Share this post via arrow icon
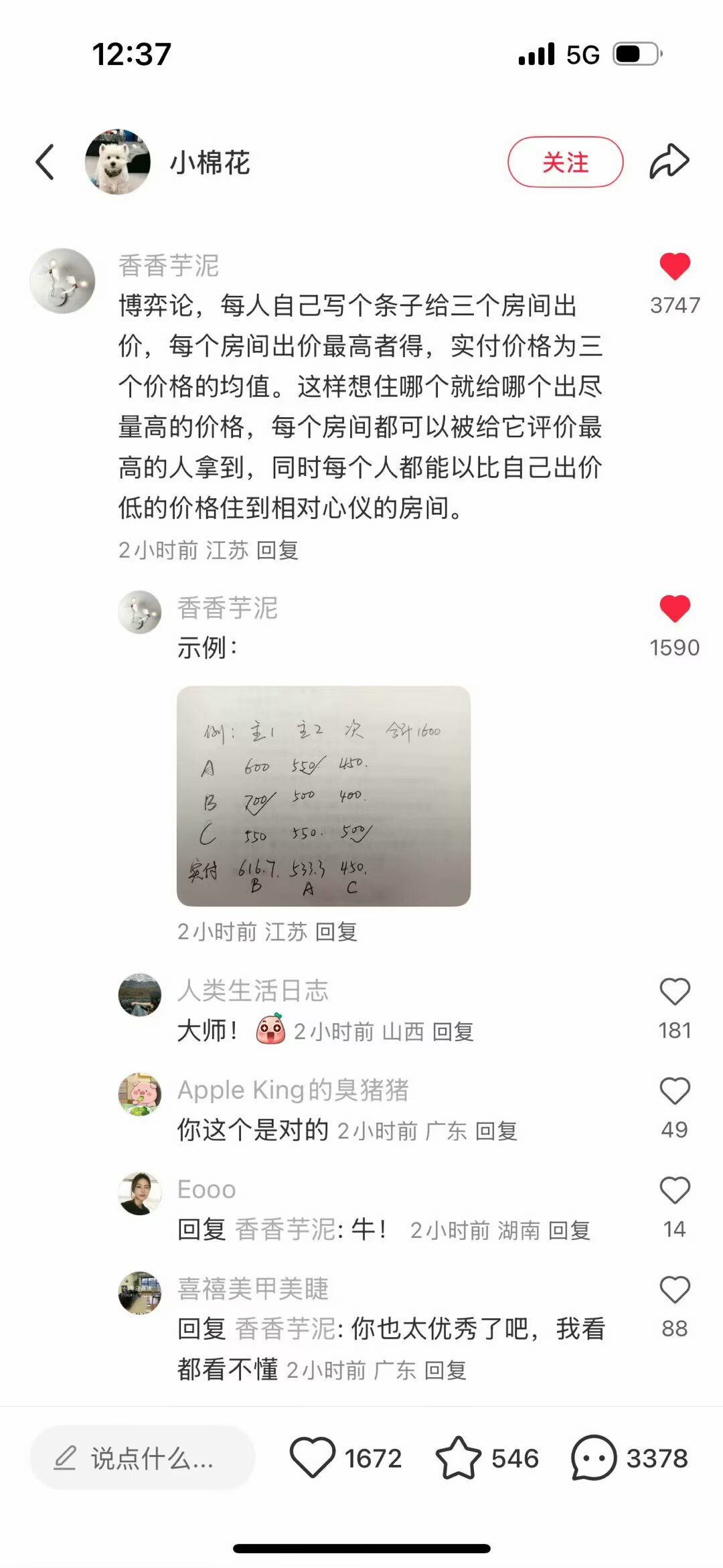This screenshot has width=723, height=1568. click(x=669, y=162)
